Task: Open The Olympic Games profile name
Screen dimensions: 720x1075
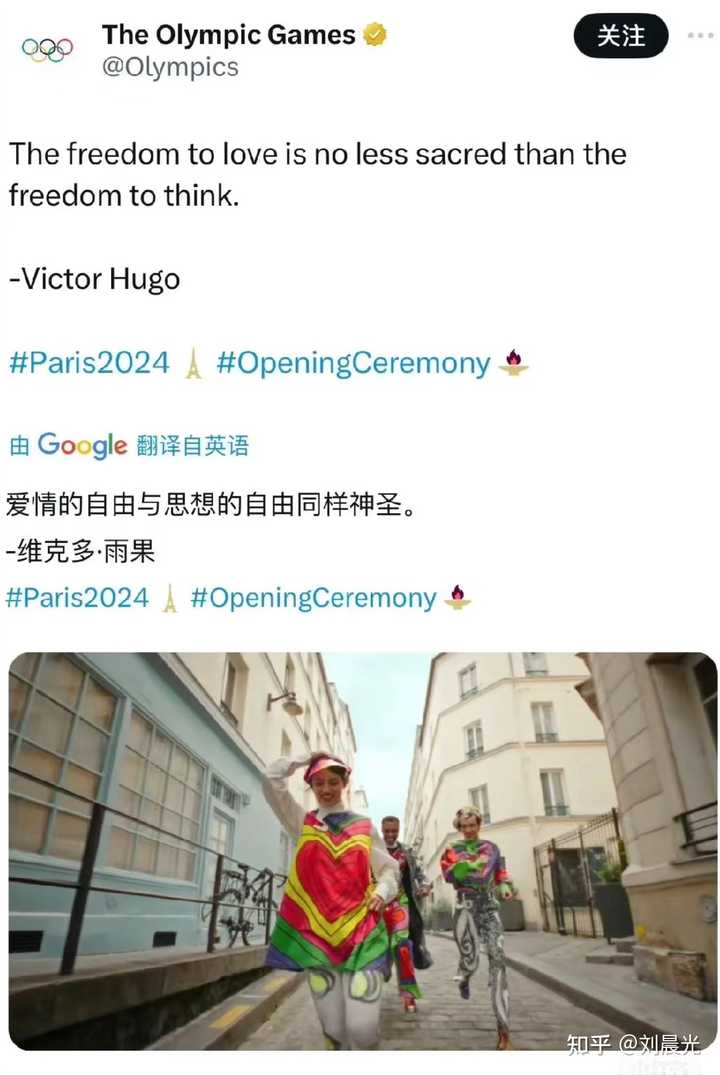Action: click(228, 35)
